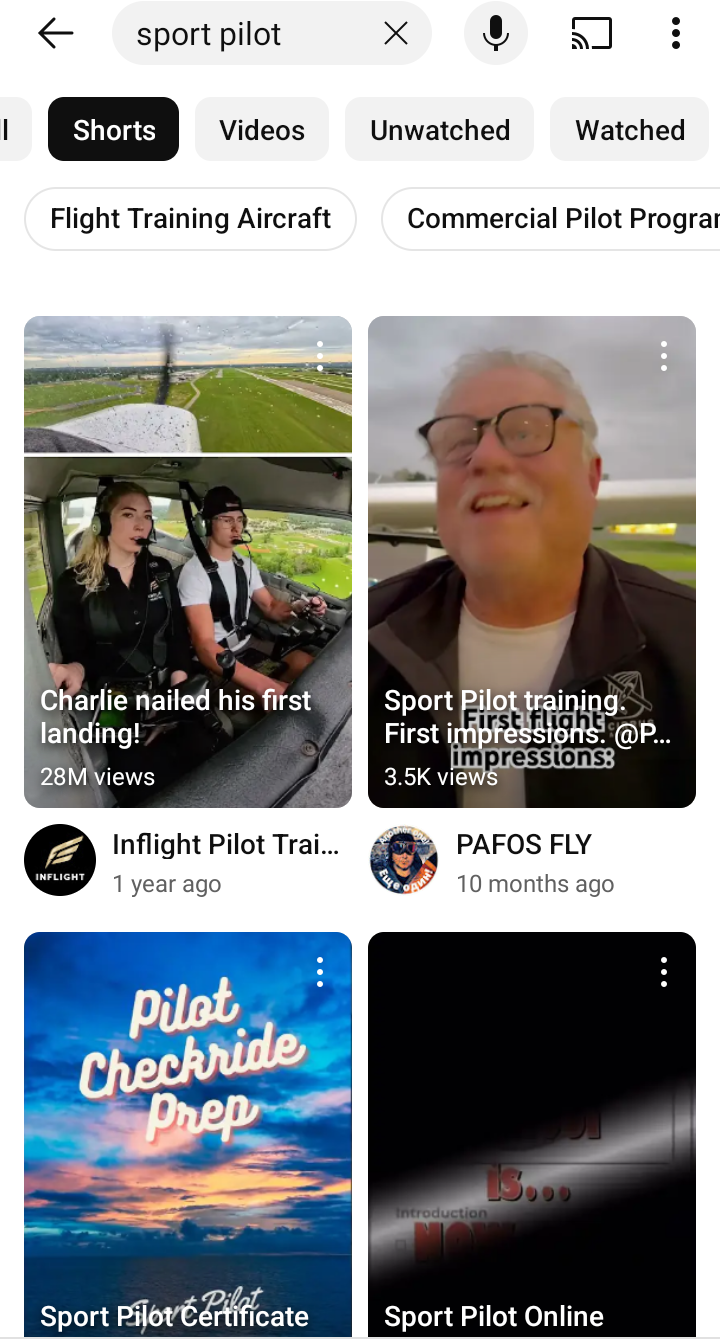Cast to another device

(591, 34)
